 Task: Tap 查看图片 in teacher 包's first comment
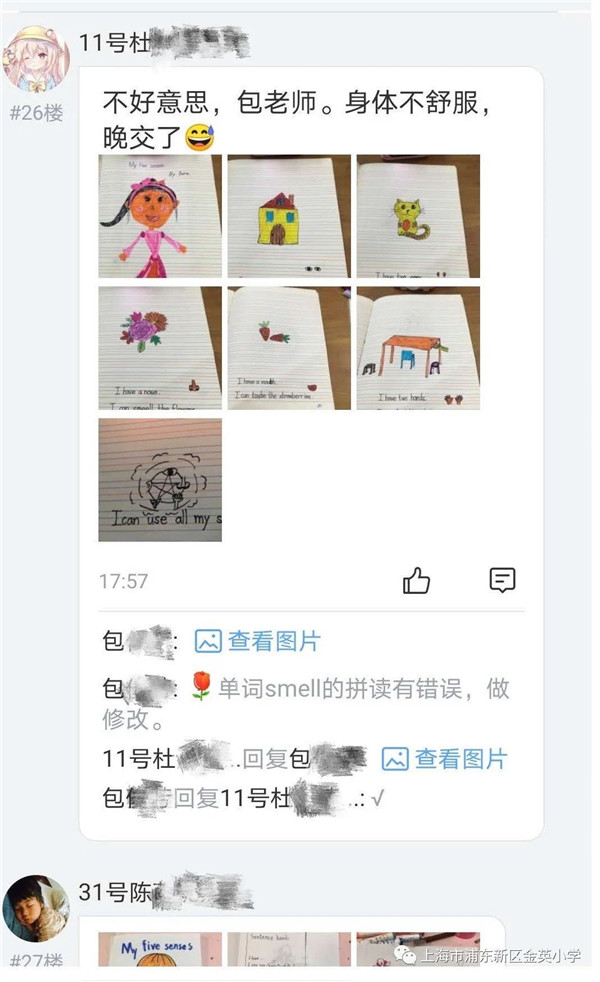259,641
